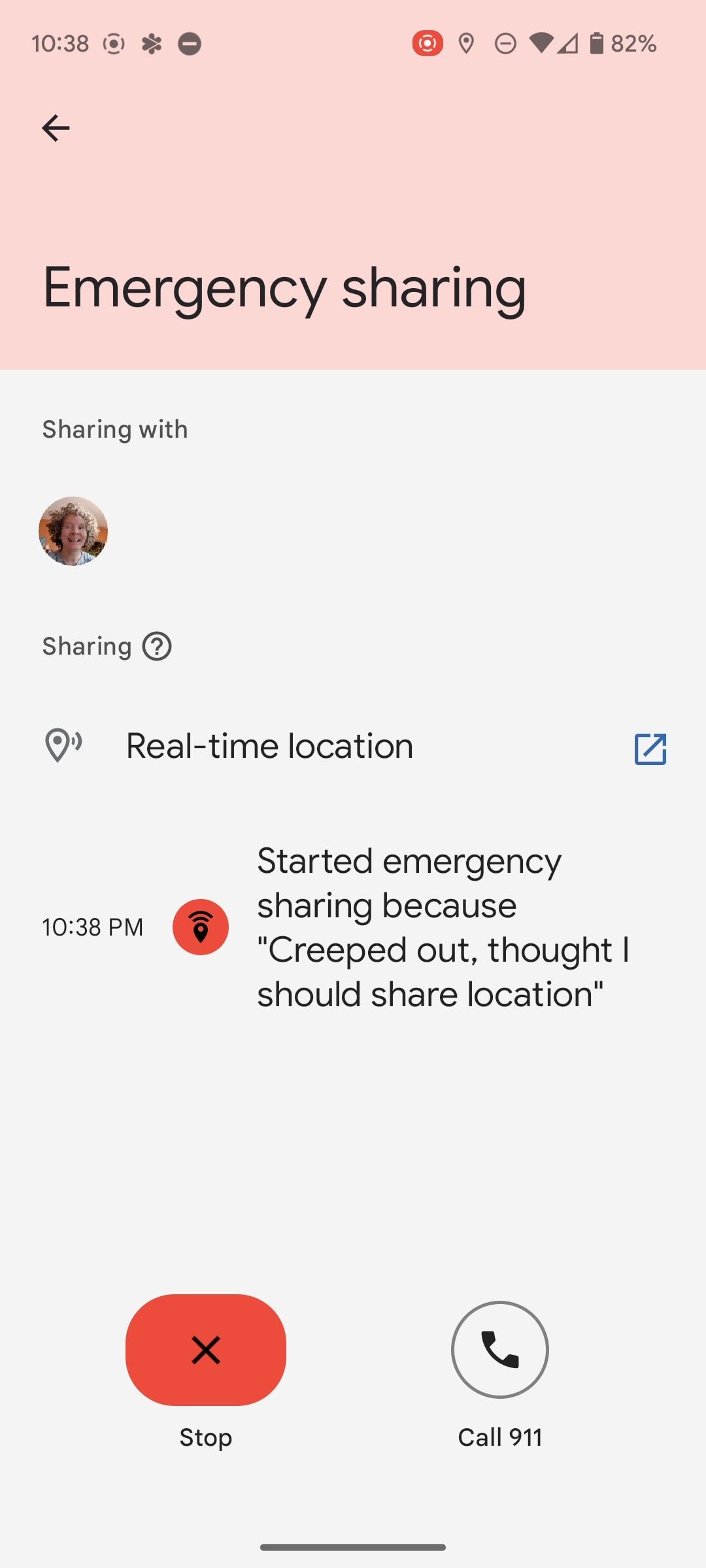Screen dimensions: 706x1568
Task: Navigate back with the arrow
Action: (x=56, y=128)
